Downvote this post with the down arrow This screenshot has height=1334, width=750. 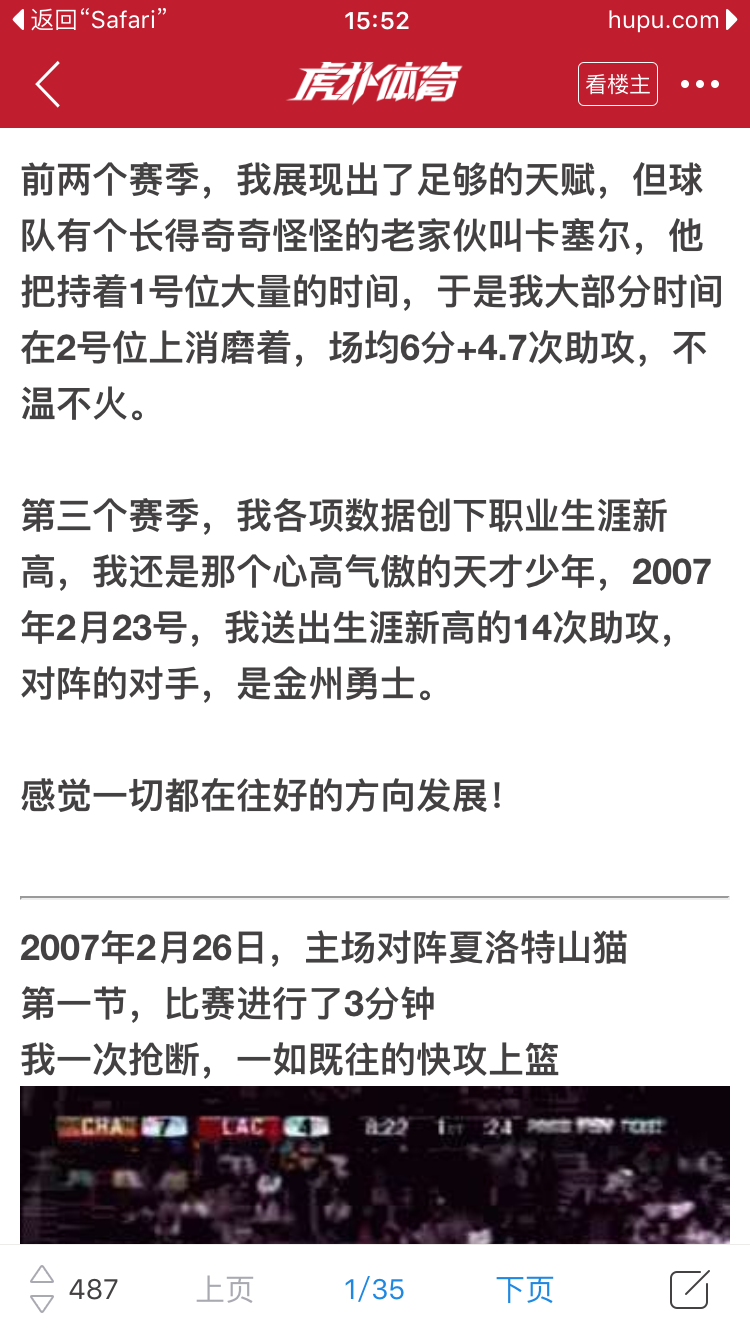(x=41, y=1303)
